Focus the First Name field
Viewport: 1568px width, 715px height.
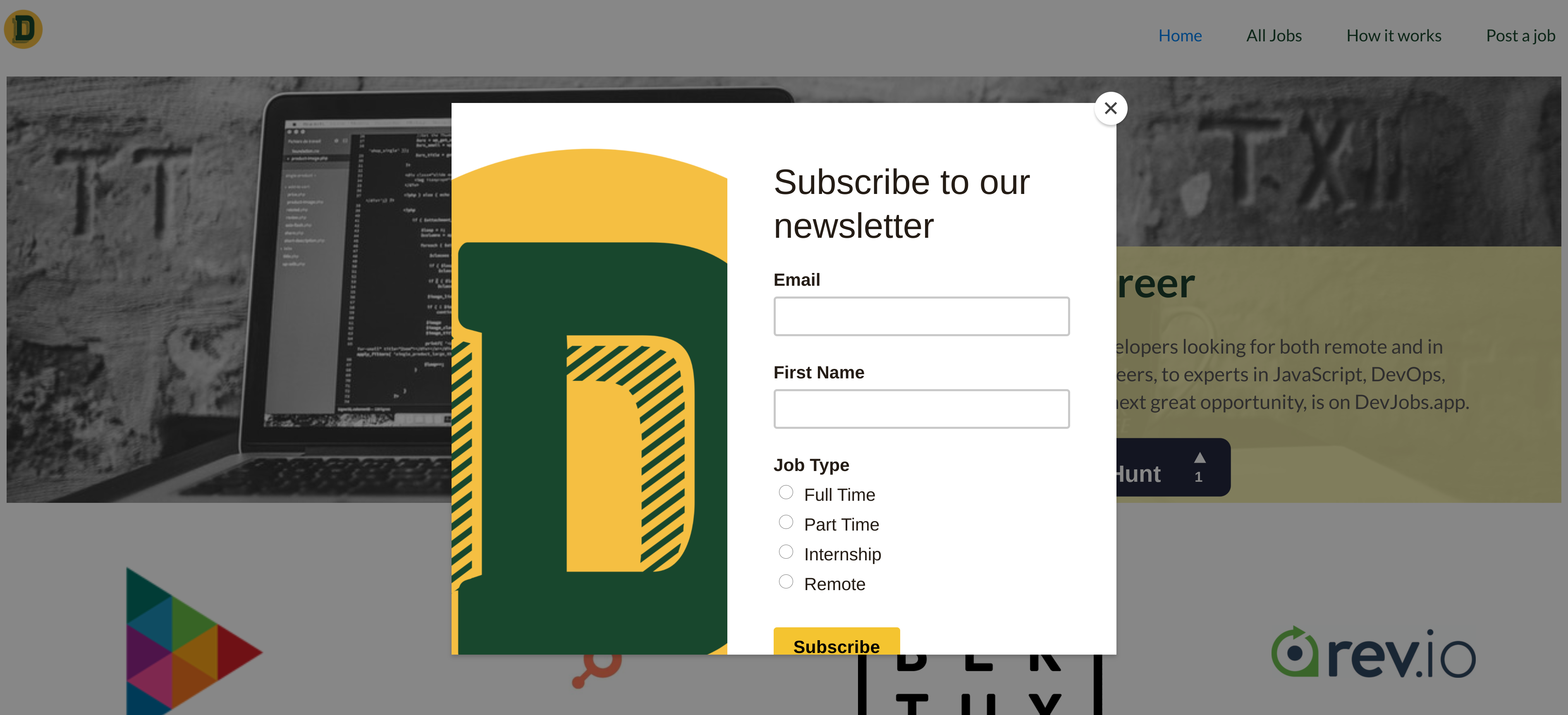coord(921,409)
